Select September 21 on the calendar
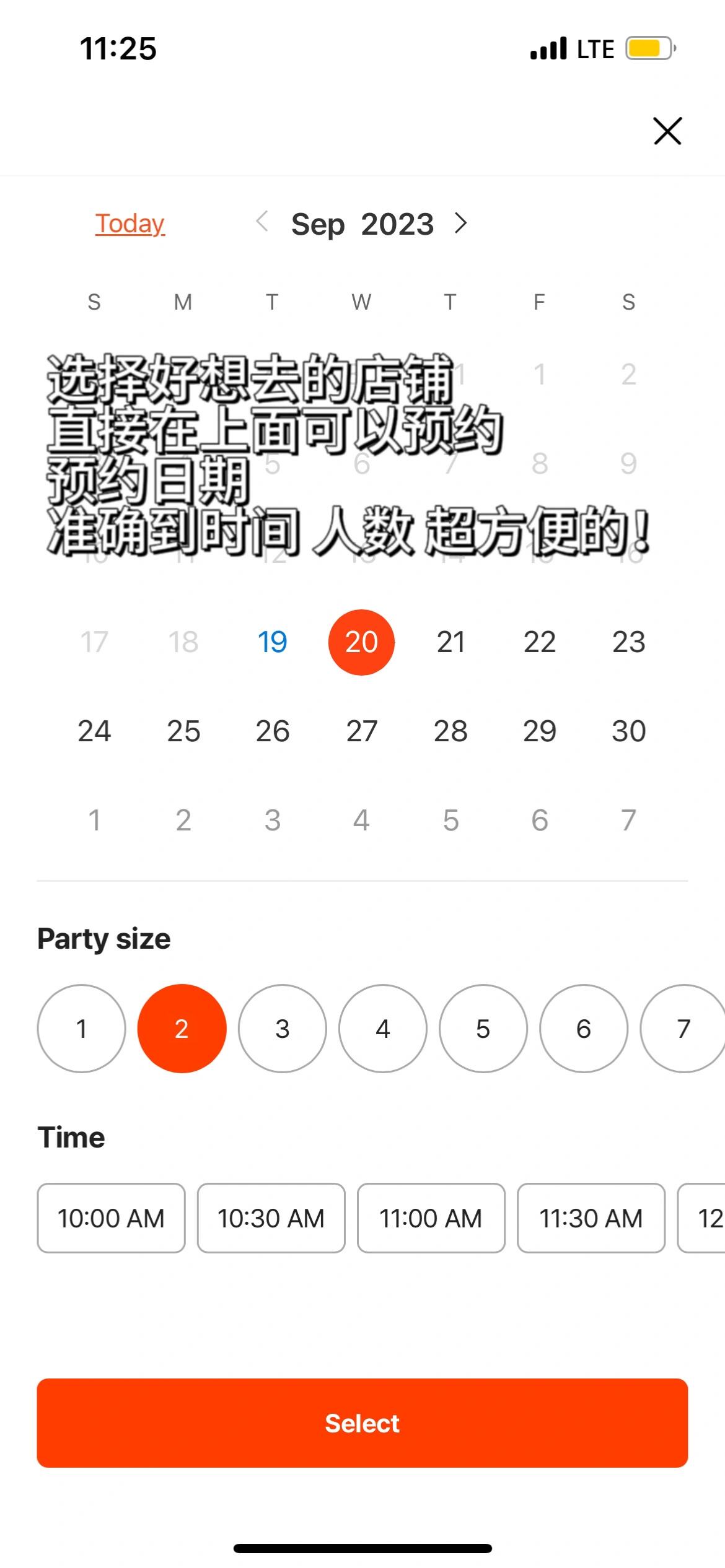This screenshot has width=725, height=1568. tap(450, 642)
